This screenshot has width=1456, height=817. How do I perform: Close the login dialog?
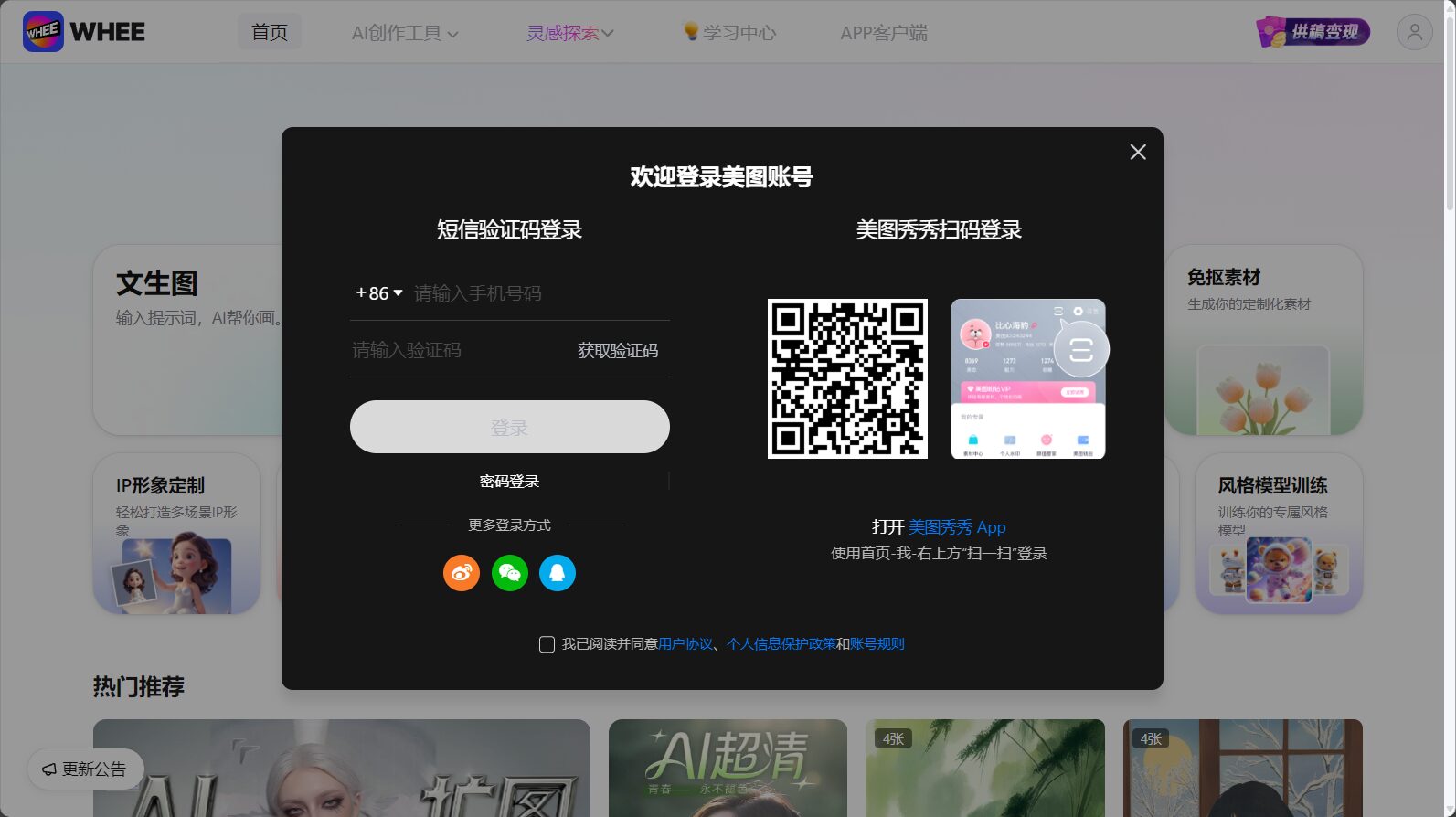[x=1137, y=152]
